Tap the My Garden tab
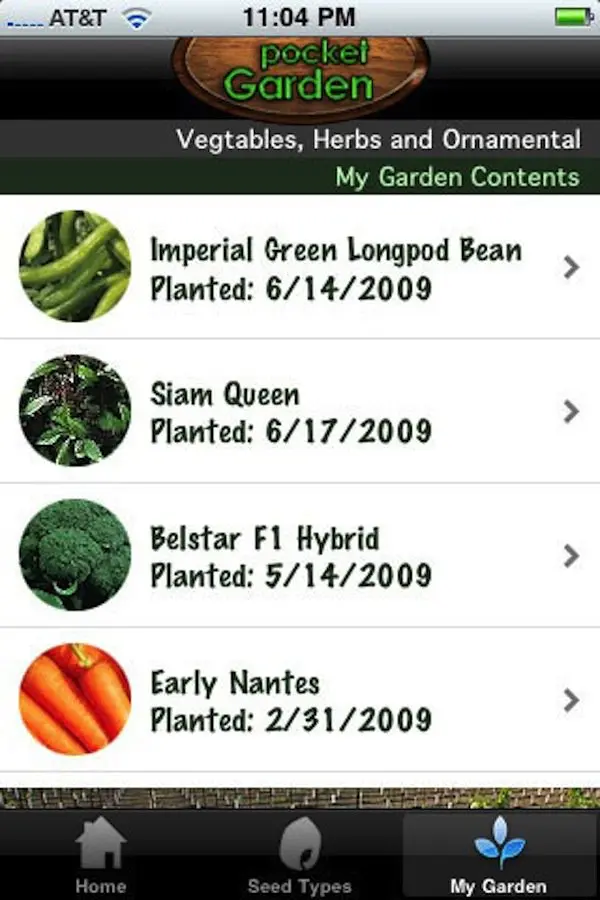This screenshot has height=900, width=600. (x=498, y=856)
